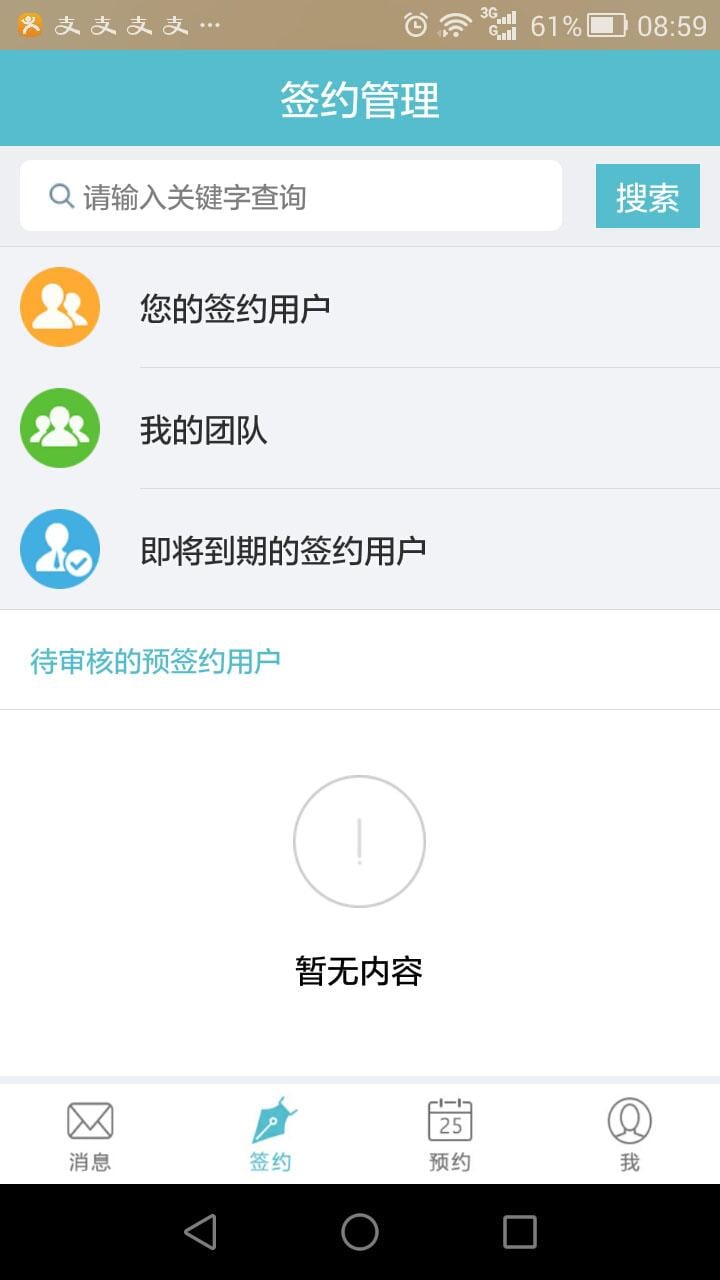
Task: Open 待审核的预签约用户 link
Action: tap(155, 660)
